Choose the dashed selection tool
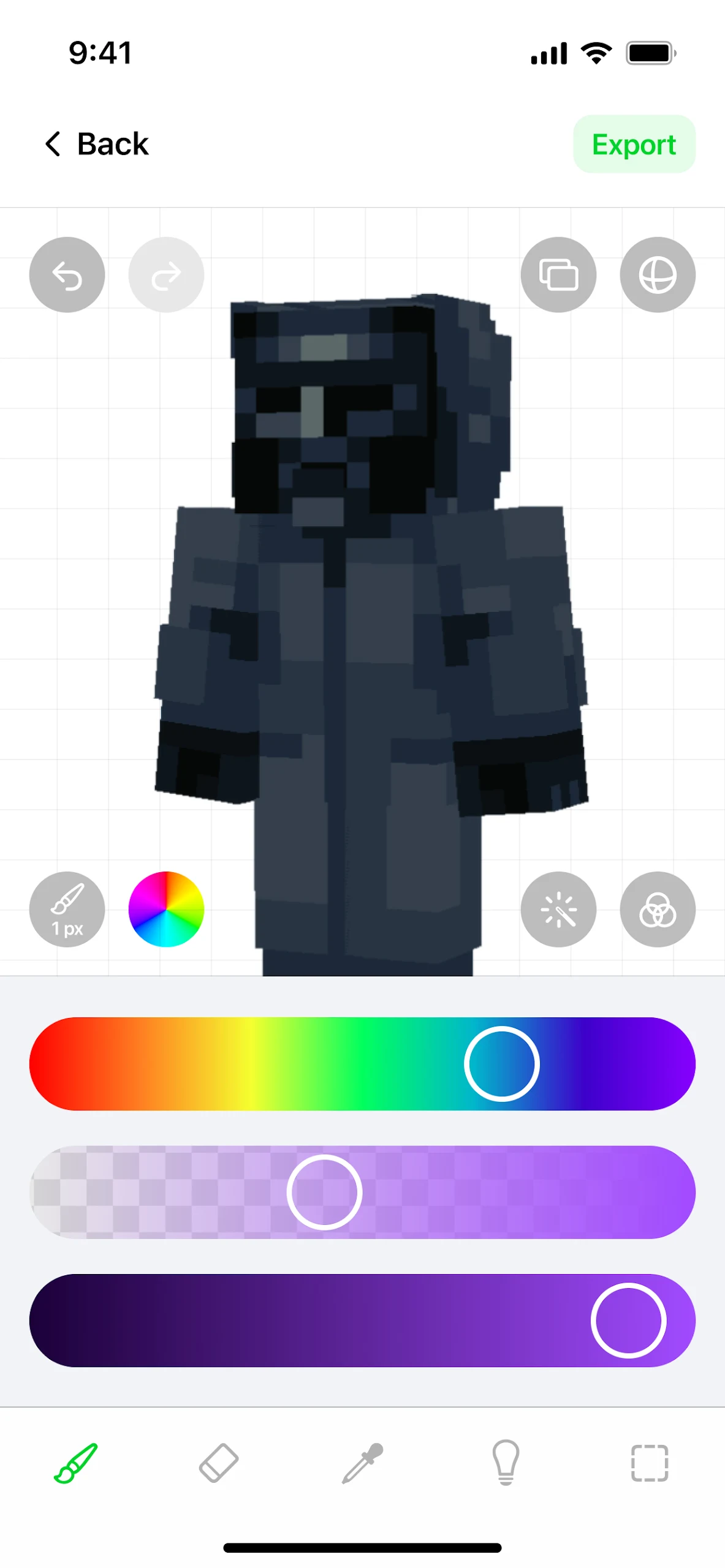 [x=650, y=1463]
